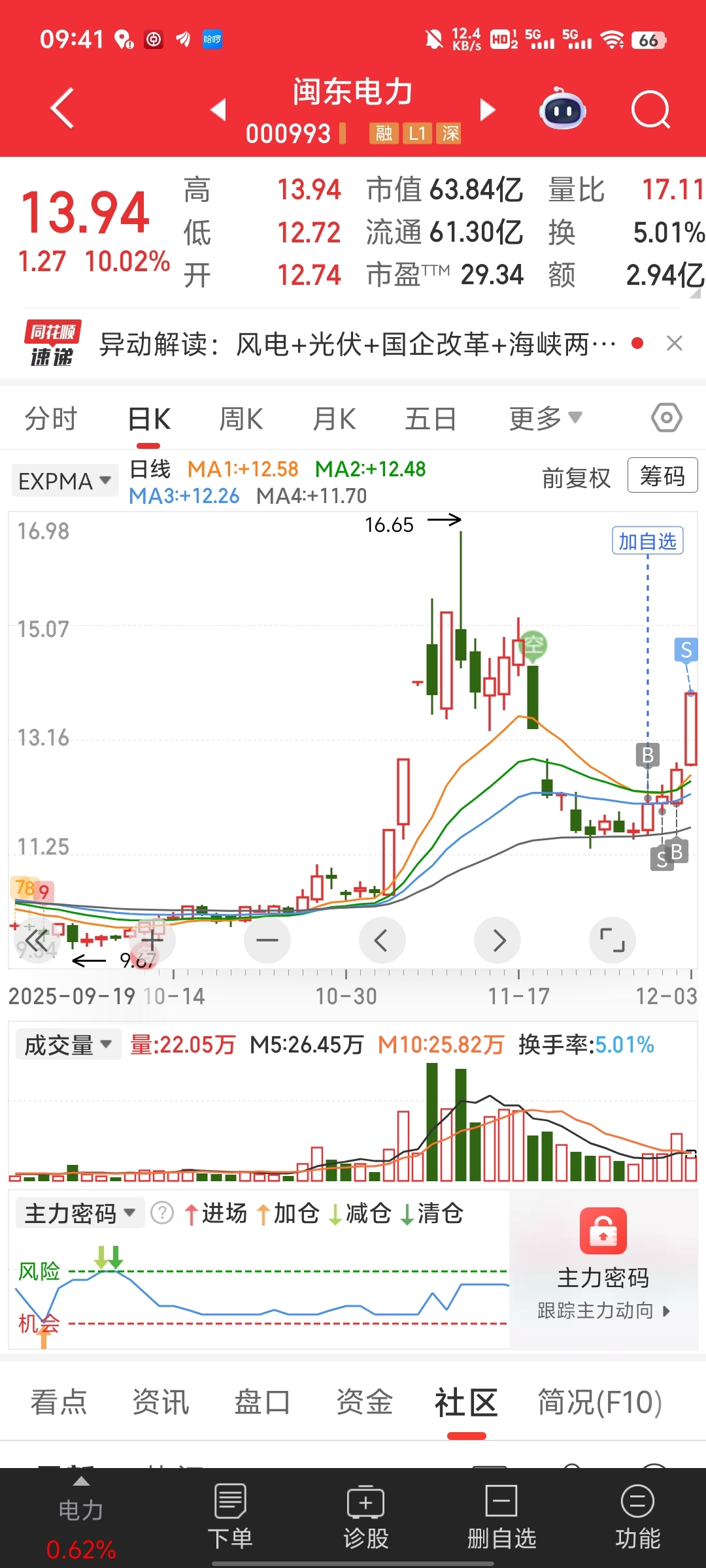The image size is (706, 1568).
Task: Switch to the next stock arrow
Action: pos(488,109)
